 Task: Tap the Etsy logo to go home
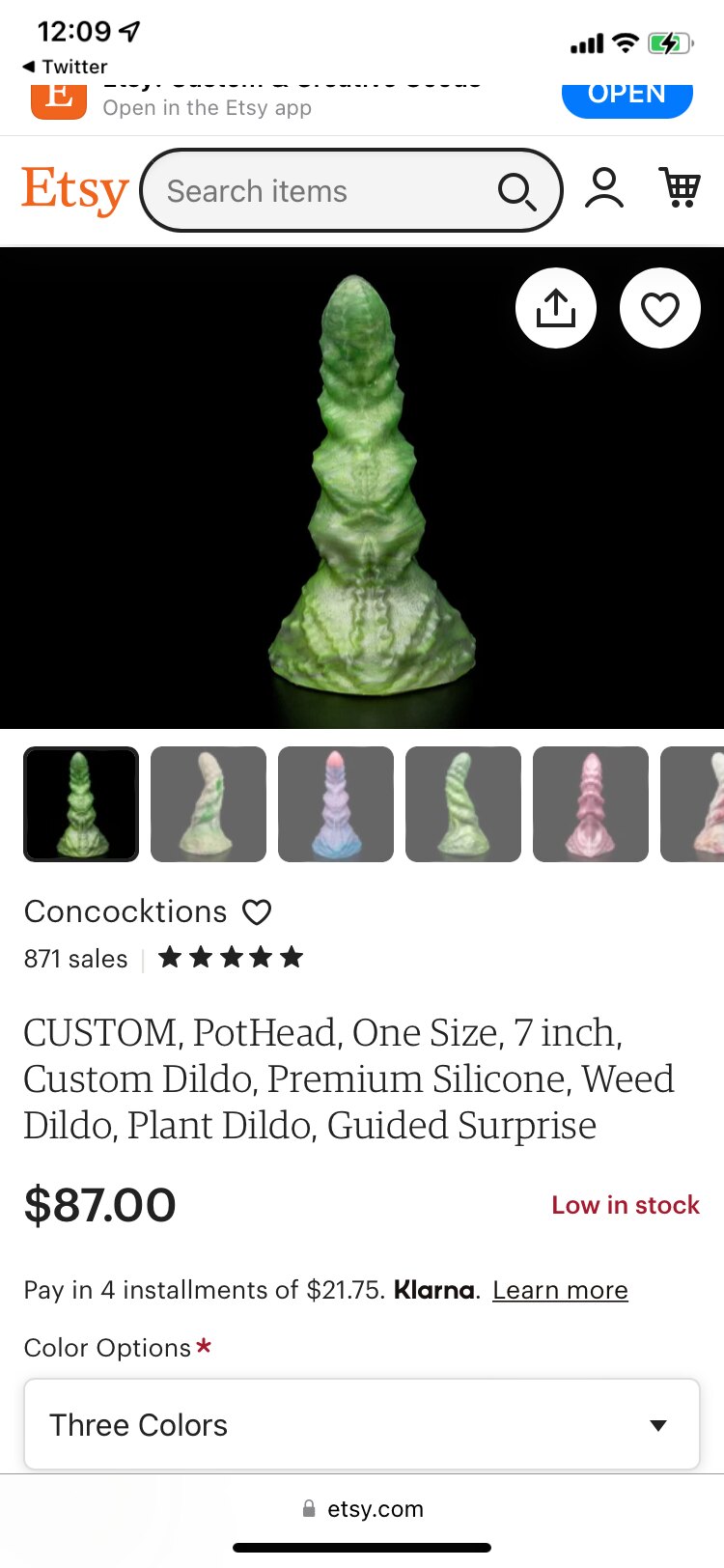pos(74,190)
